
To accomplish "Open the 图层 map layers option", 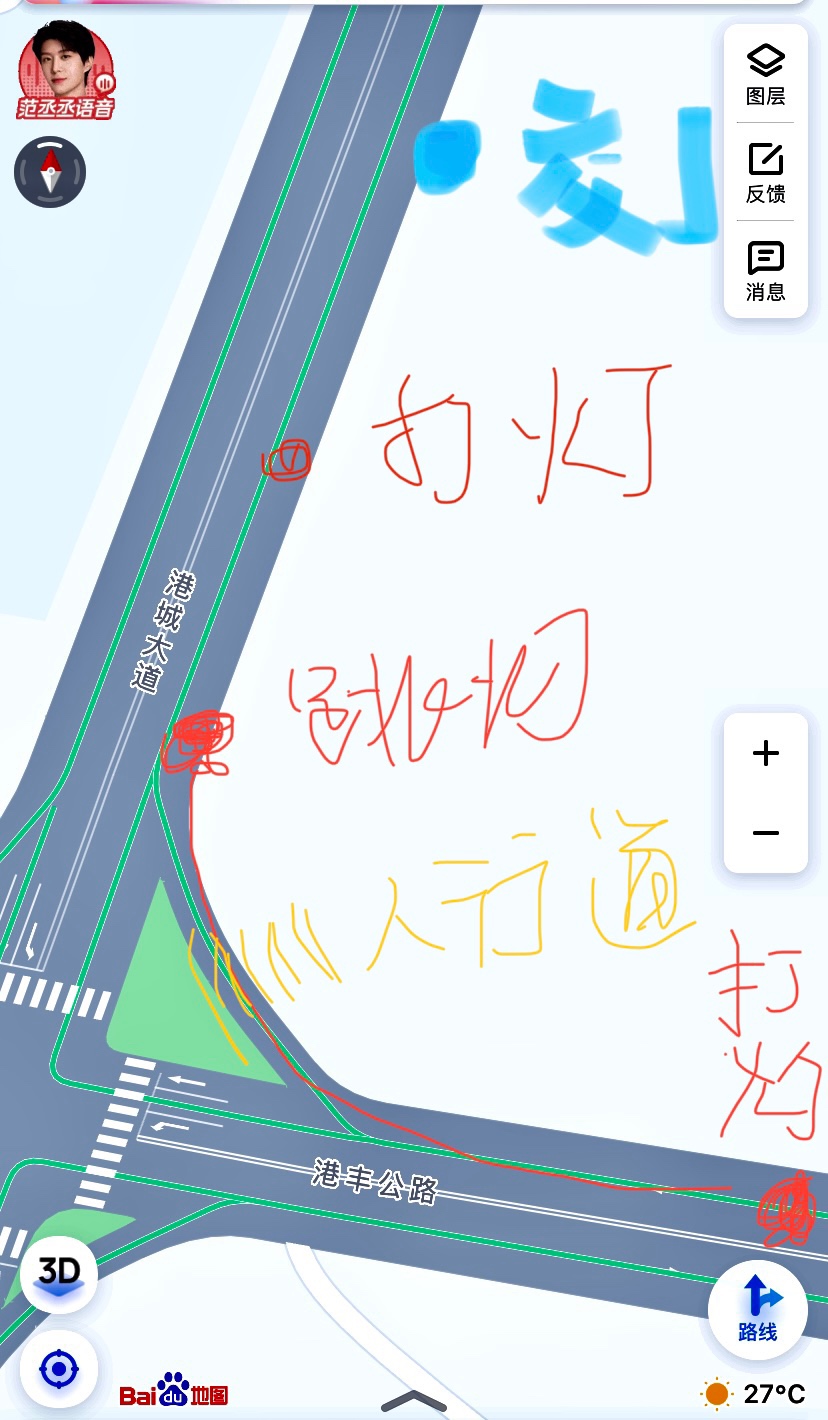I will [x=765, y=75].
